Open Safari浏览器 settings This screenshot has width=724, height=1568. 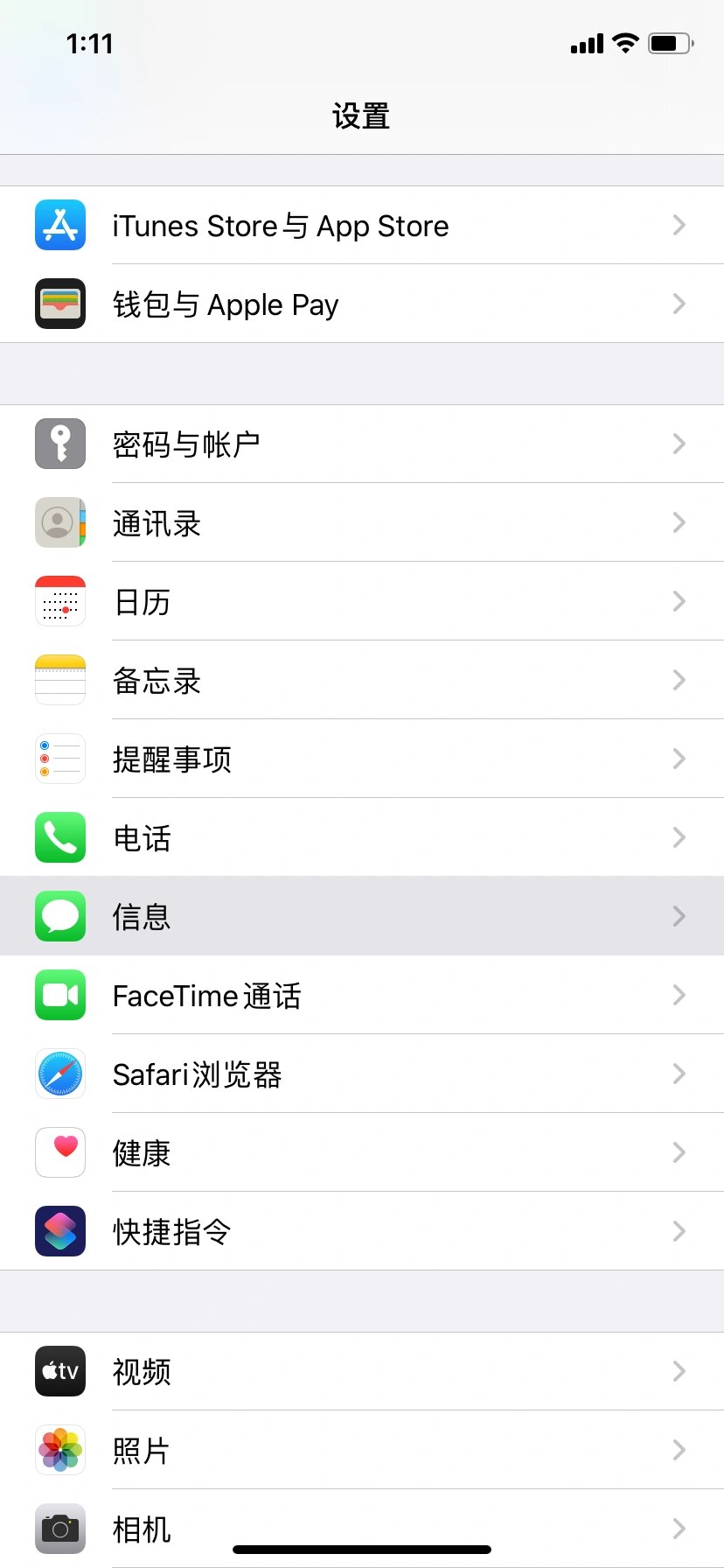pyautogui.click(x=362, y=1074)
